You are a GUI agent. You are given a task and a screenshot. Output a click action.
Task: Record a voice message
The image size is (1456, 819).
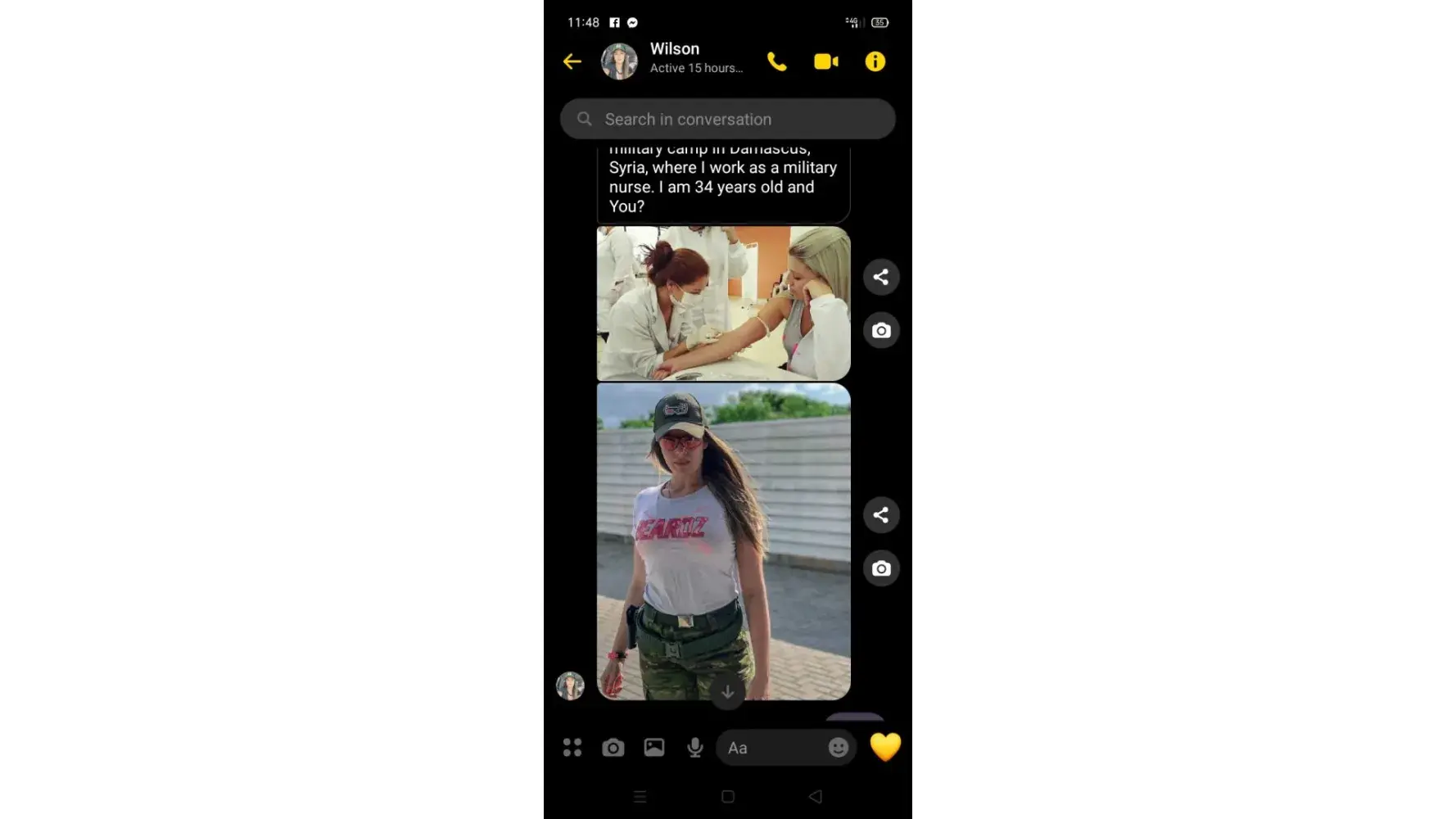[x=694, y=748]
